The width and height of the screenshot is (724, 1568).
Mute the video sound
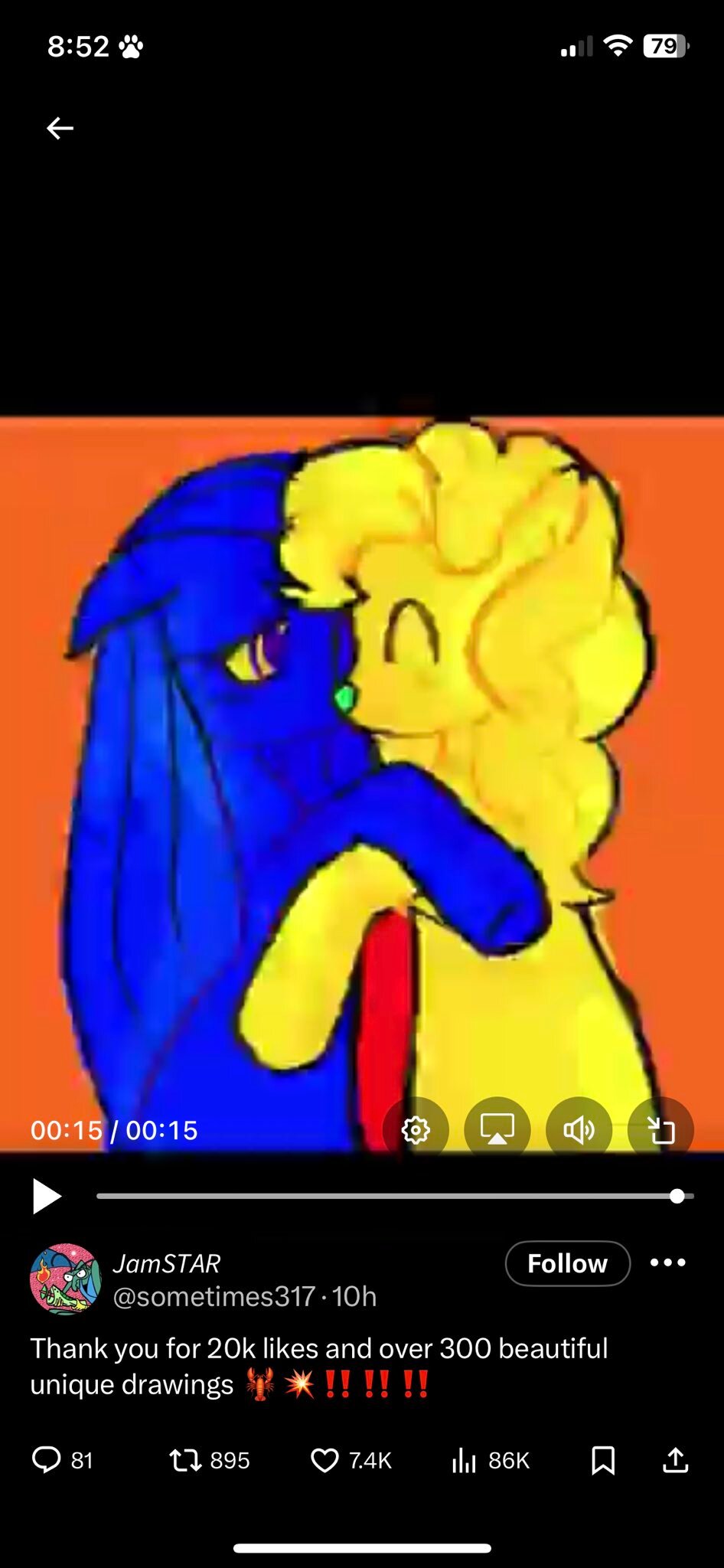pos(579,1129)
